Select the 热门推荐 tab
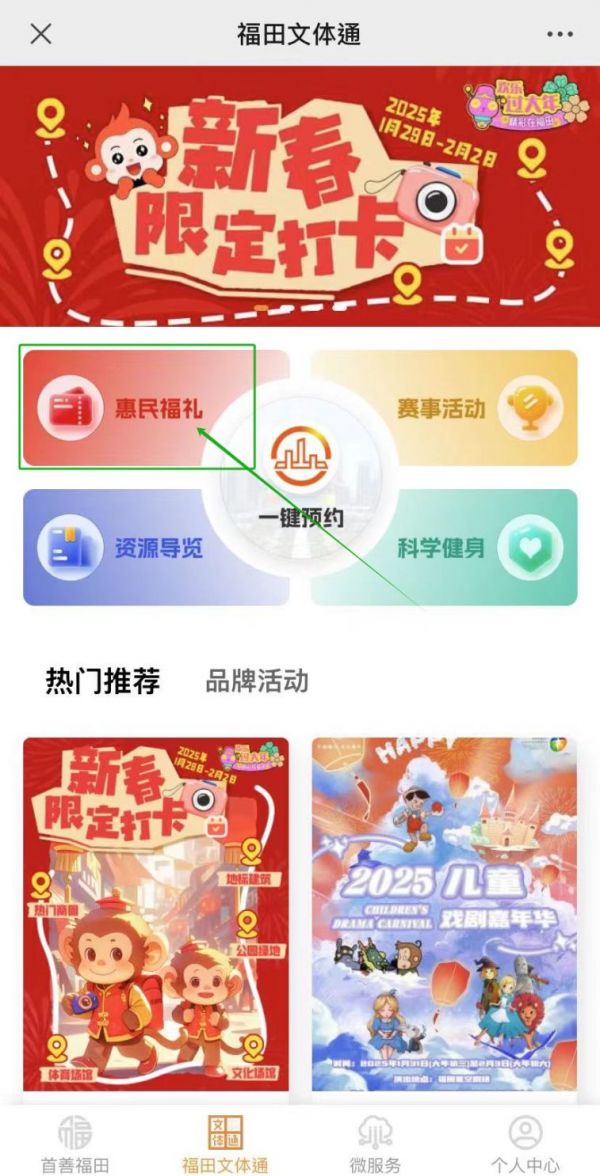 point(103,682)
